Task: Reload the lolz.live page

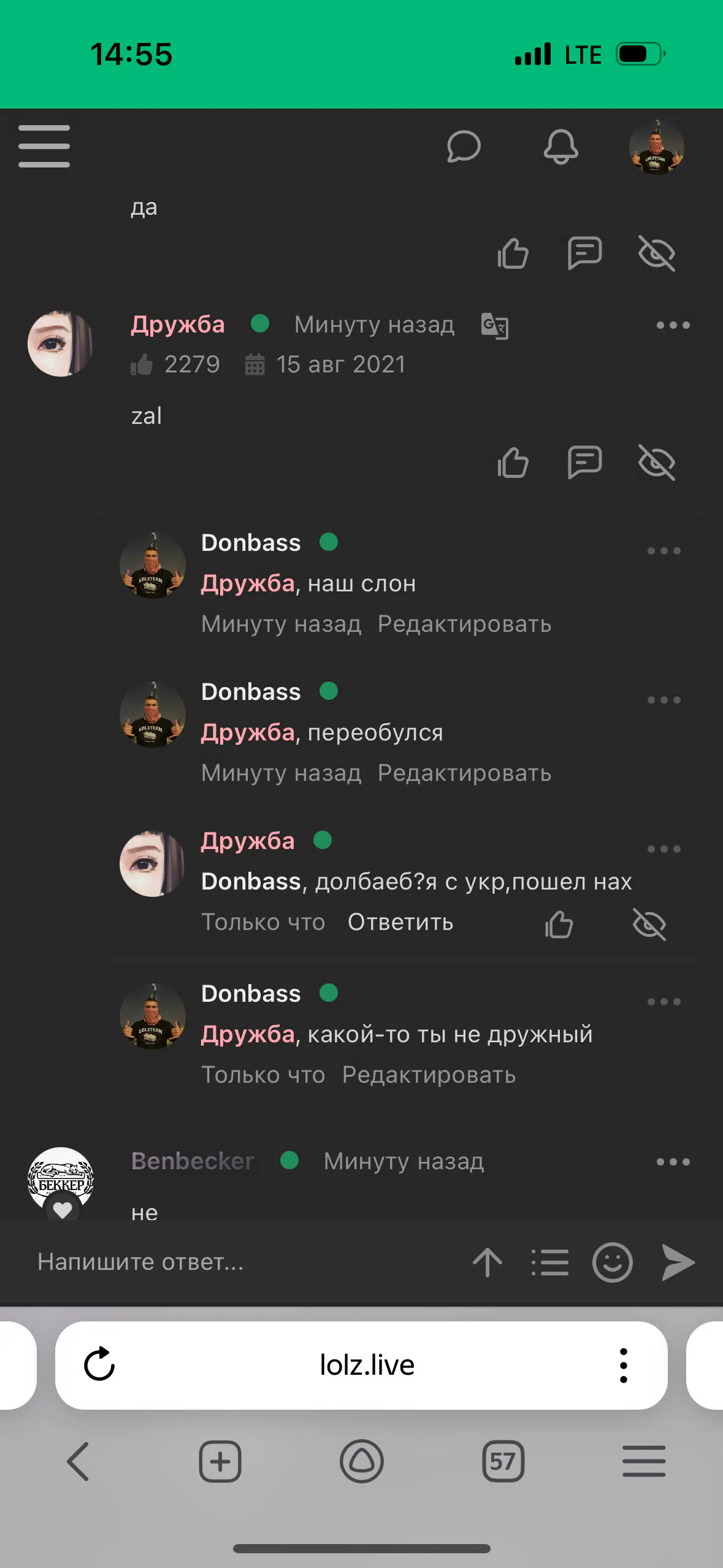Action: 99,1364
